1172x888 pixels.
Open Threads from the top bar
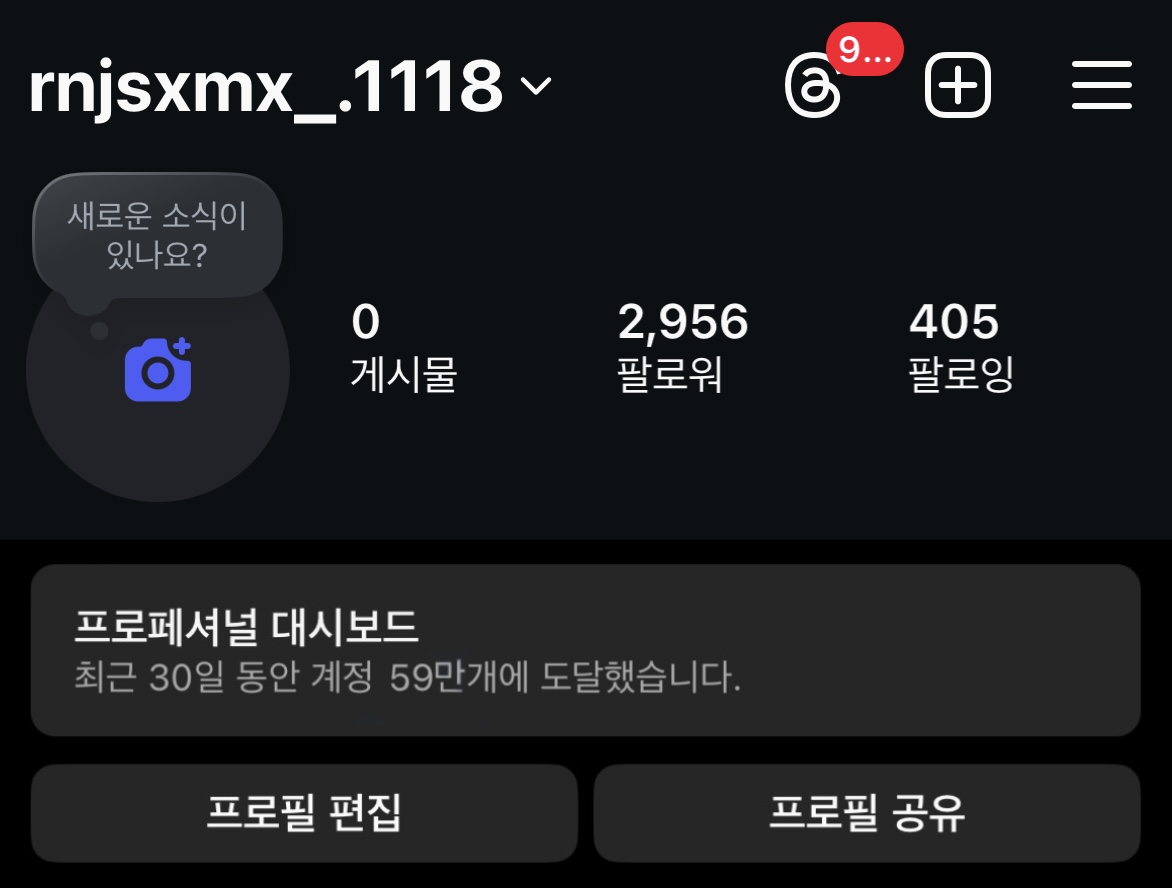811,87
